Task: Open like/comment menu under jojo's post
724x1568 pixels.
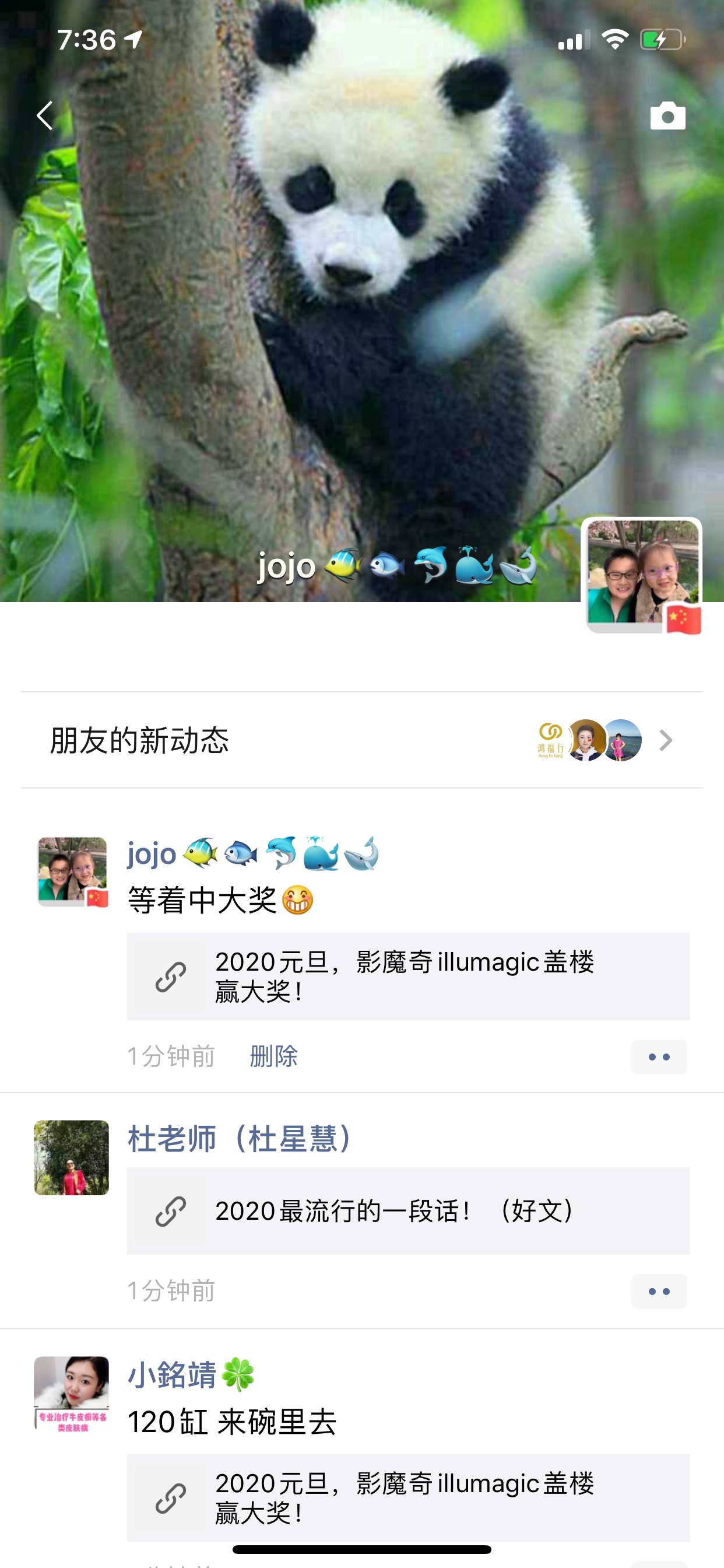Action: tap(658, 1056)
